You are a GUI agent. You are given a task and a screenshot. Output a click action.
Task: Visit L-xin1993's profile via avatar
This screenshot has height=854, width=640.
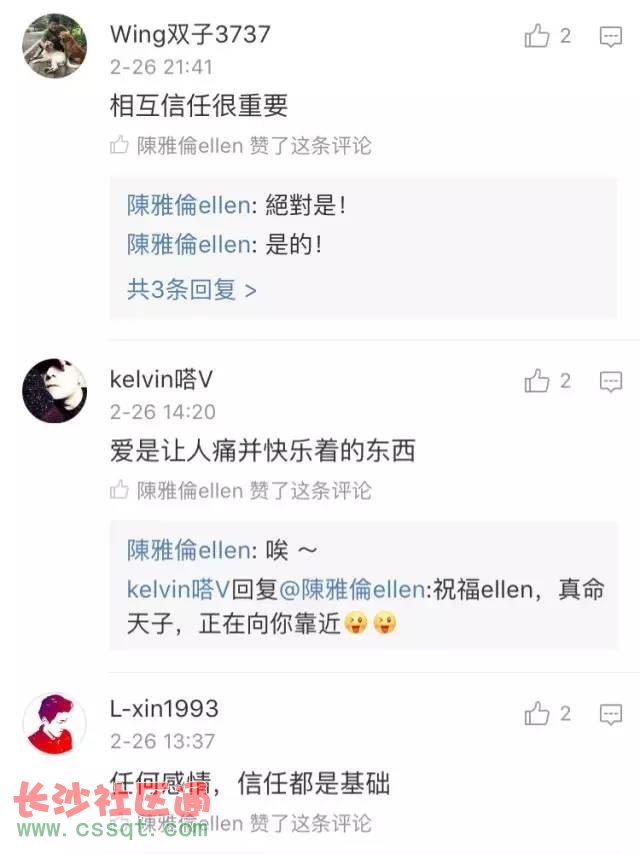coord(54,722)
